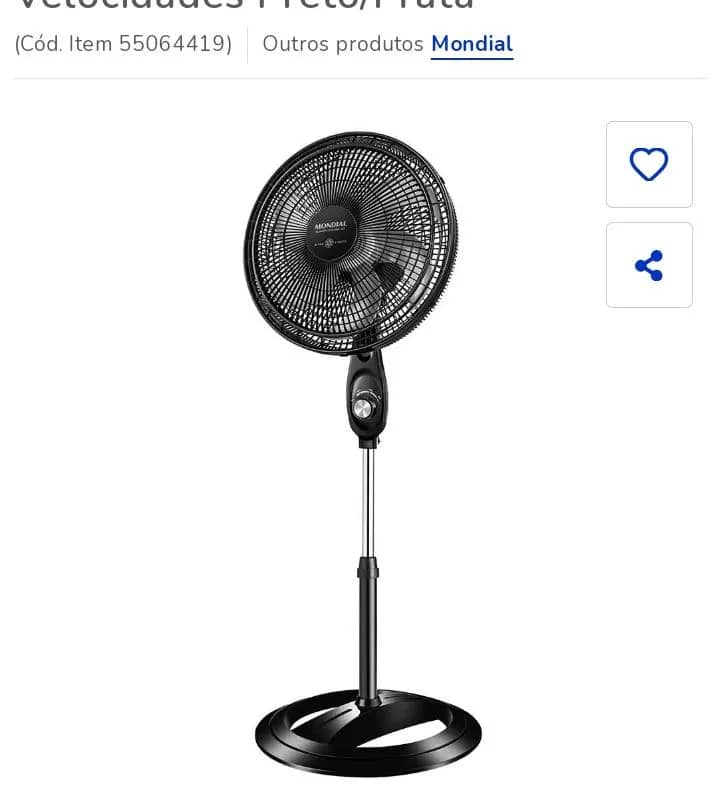Click the fan speed control knob in photo
This screenshot has width=720, height=800.
click(x=366, y=404)
